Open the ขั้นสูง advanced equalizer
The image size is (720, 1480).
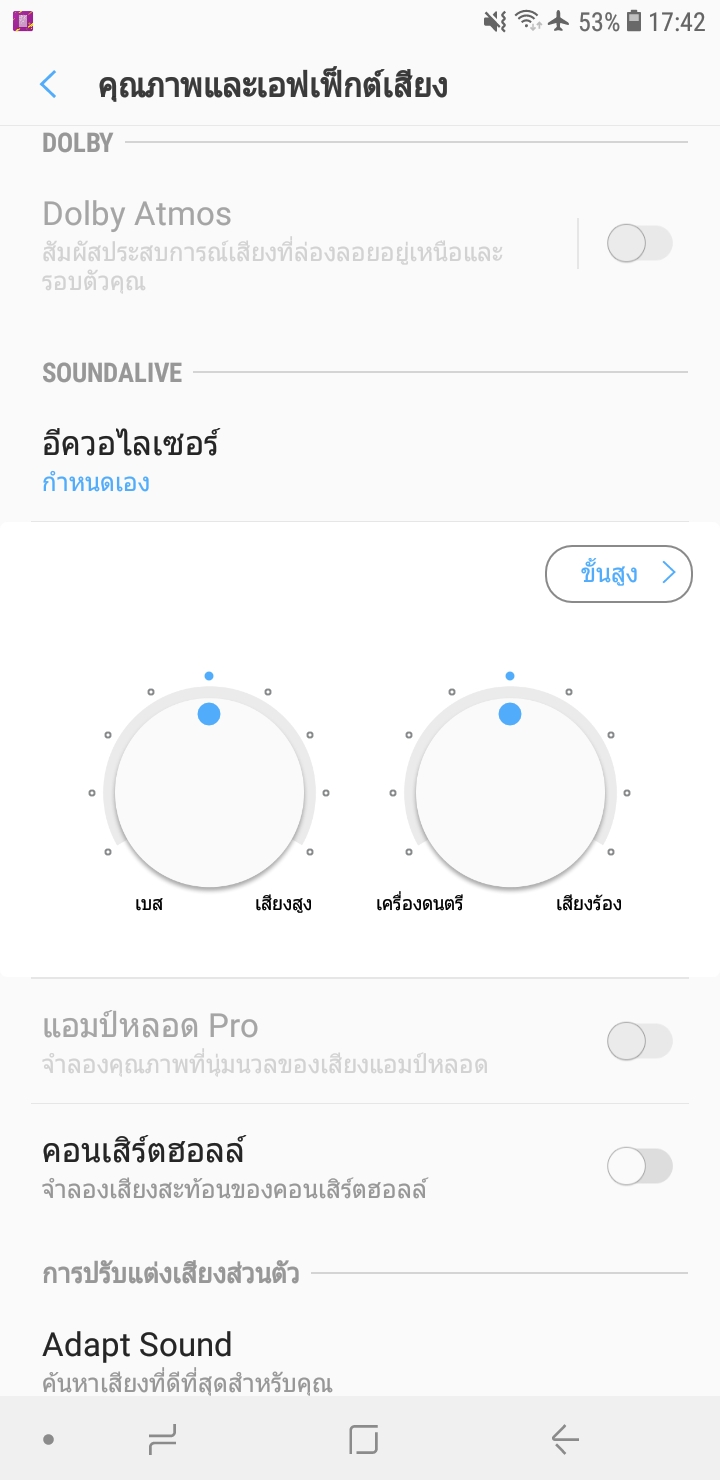[618, 574]
